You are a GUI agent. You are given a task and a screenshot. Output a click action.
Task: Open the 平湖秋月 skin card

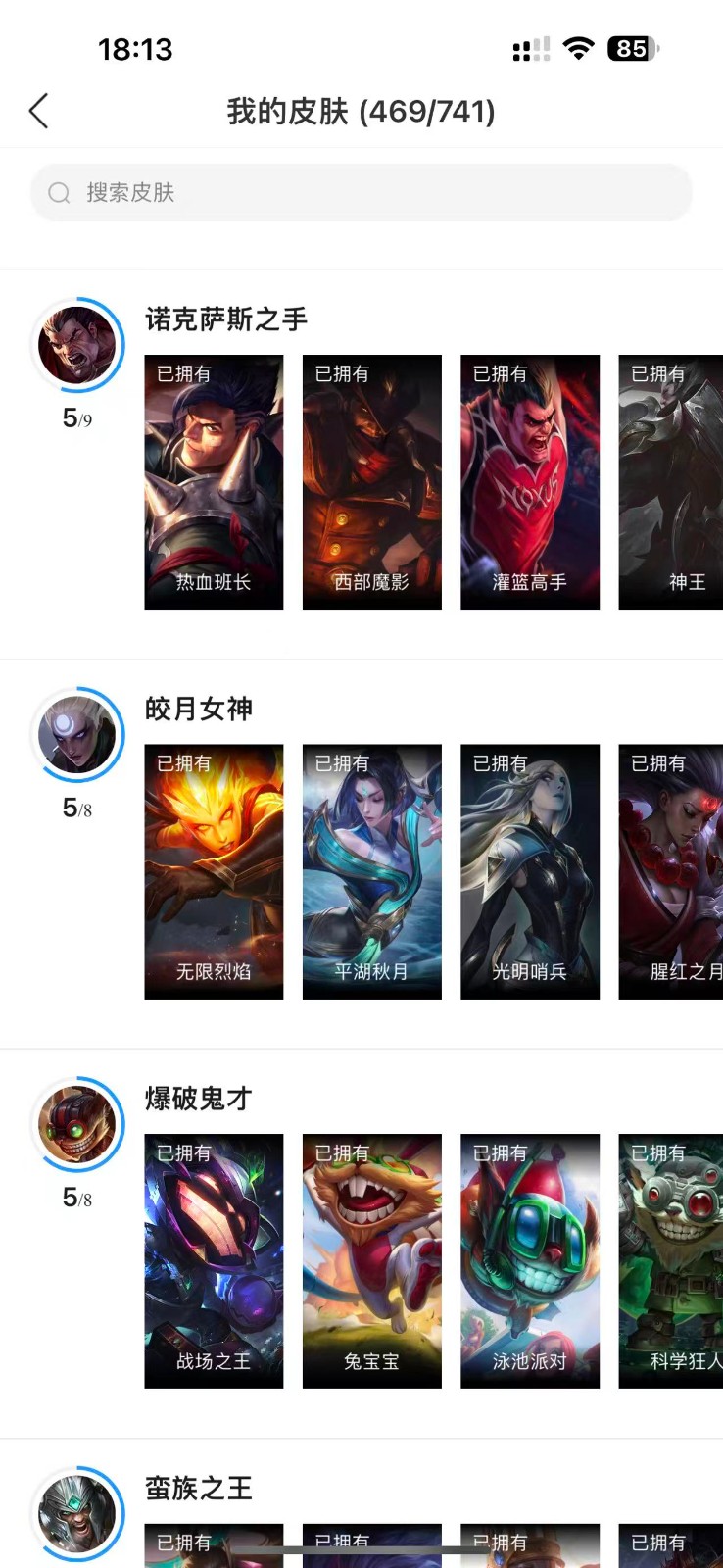(372, 872)
